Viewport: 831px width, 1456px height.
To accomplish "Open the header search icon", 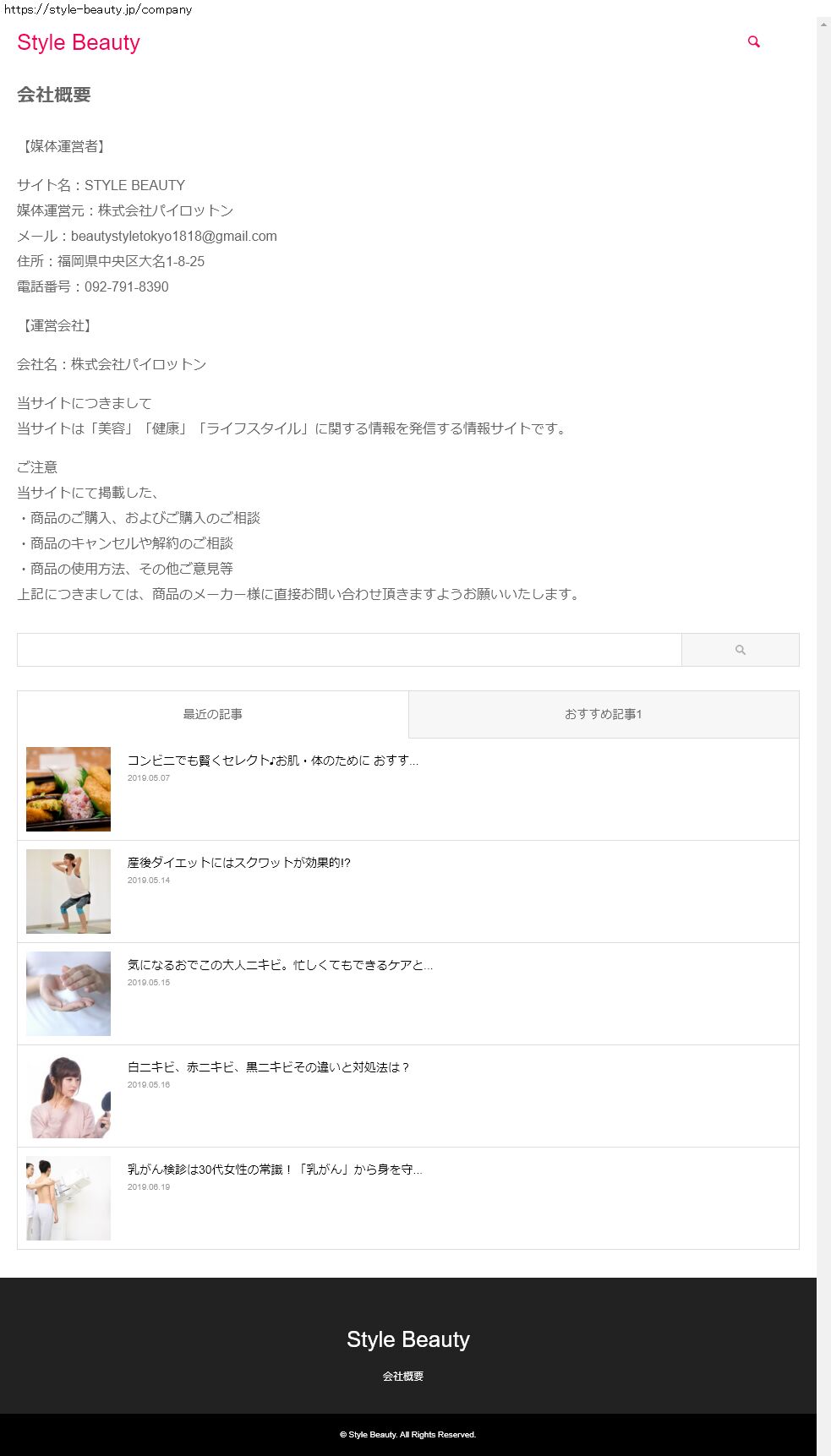I will click(x=753, y=41).
